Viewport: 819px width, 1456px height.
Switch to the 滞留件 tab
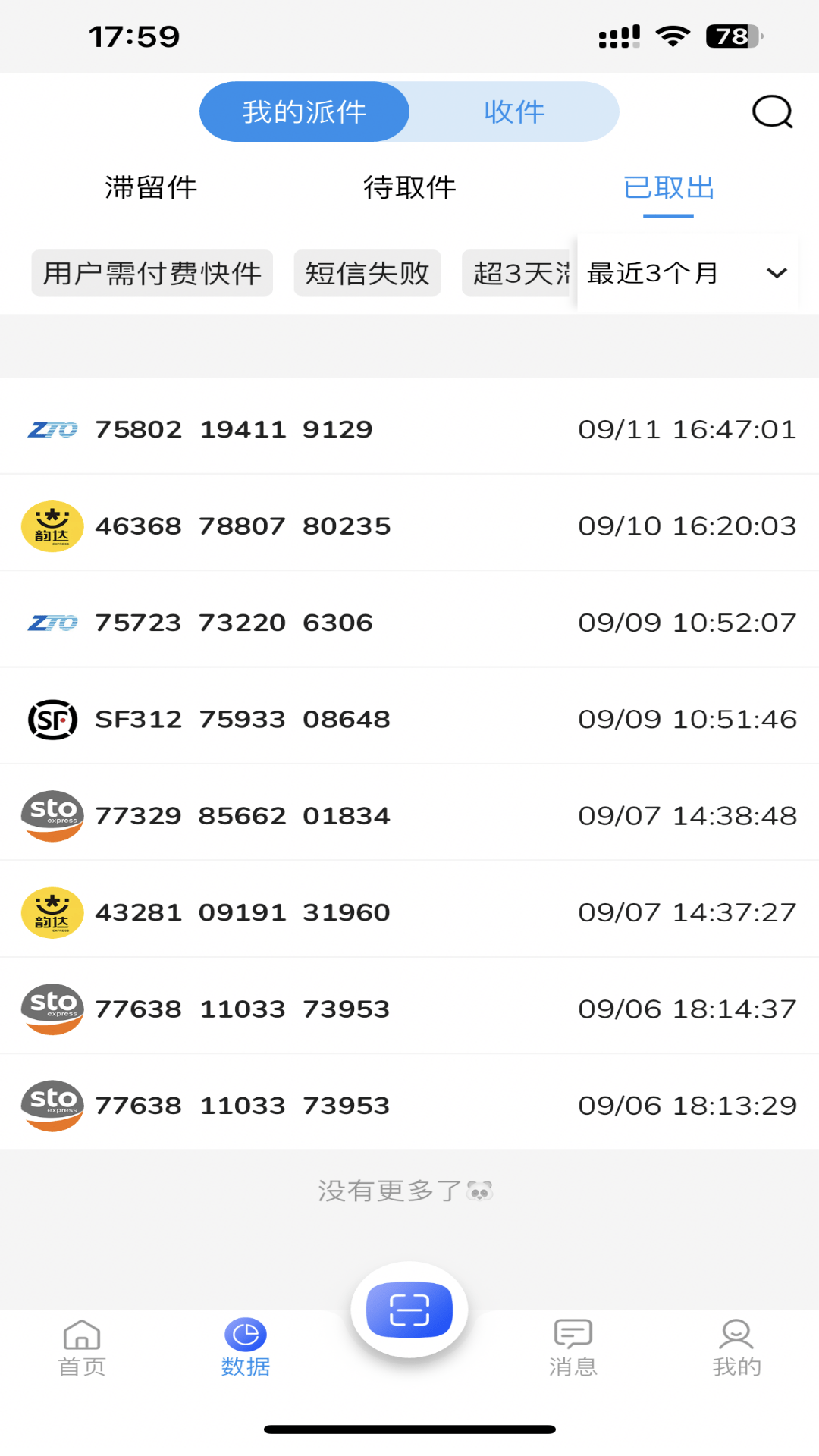[x=151, y=187]
